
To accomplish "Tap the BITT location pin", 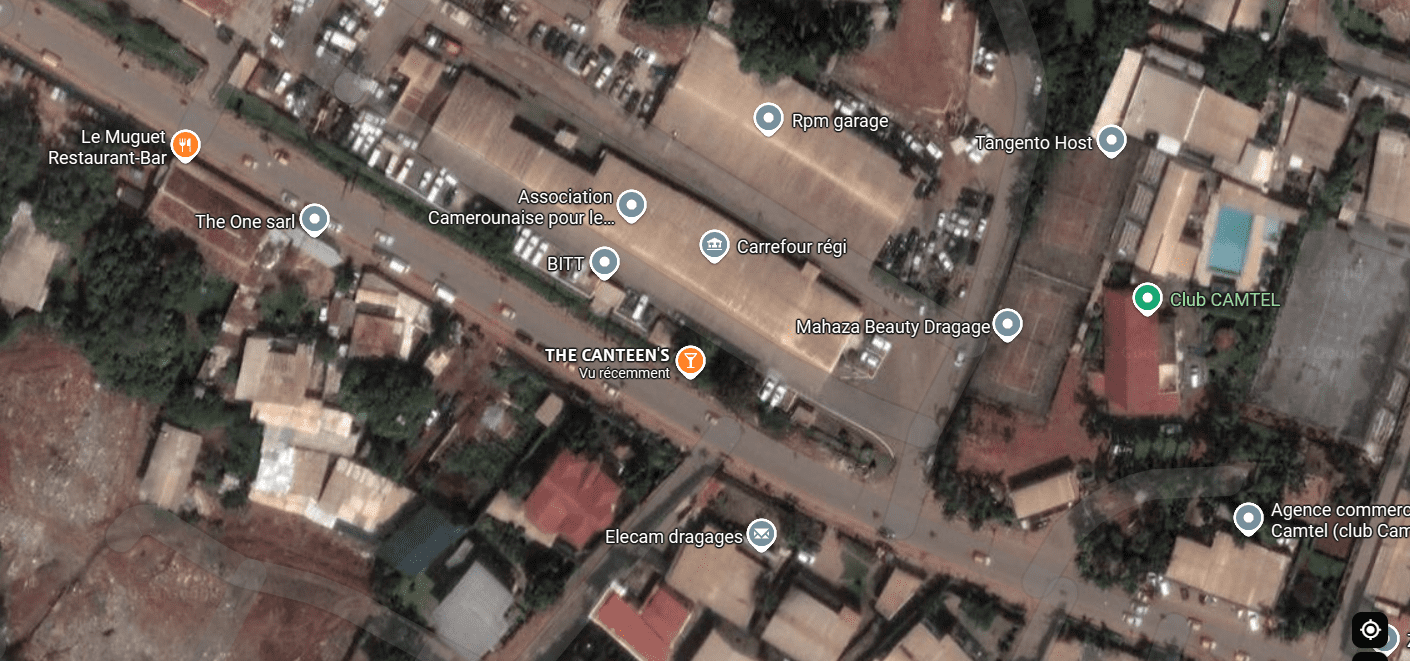I will pyautogui.click(x=604, y=262).
